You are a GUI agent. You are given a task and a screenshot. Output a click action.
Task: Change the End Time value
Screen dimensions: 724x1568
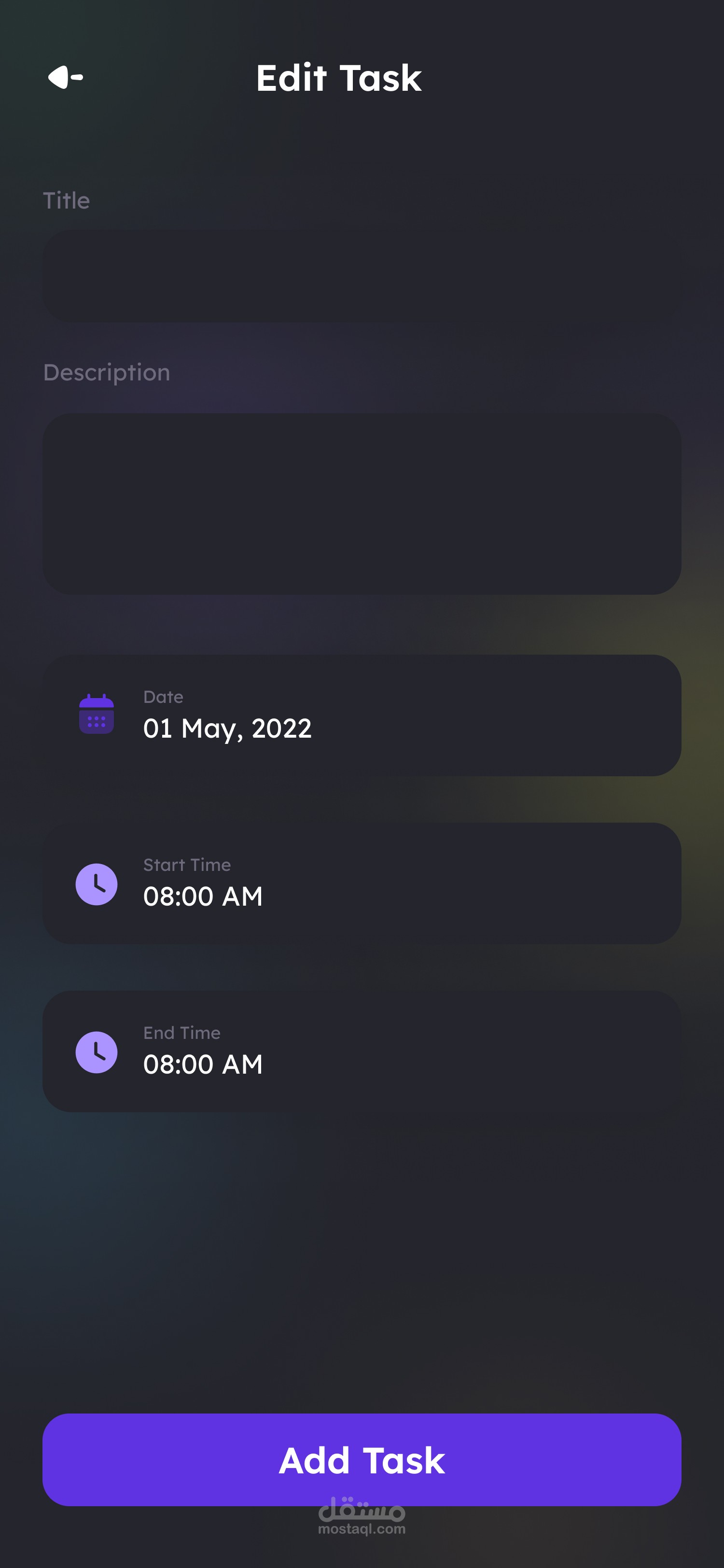[x=362, y=1051]
